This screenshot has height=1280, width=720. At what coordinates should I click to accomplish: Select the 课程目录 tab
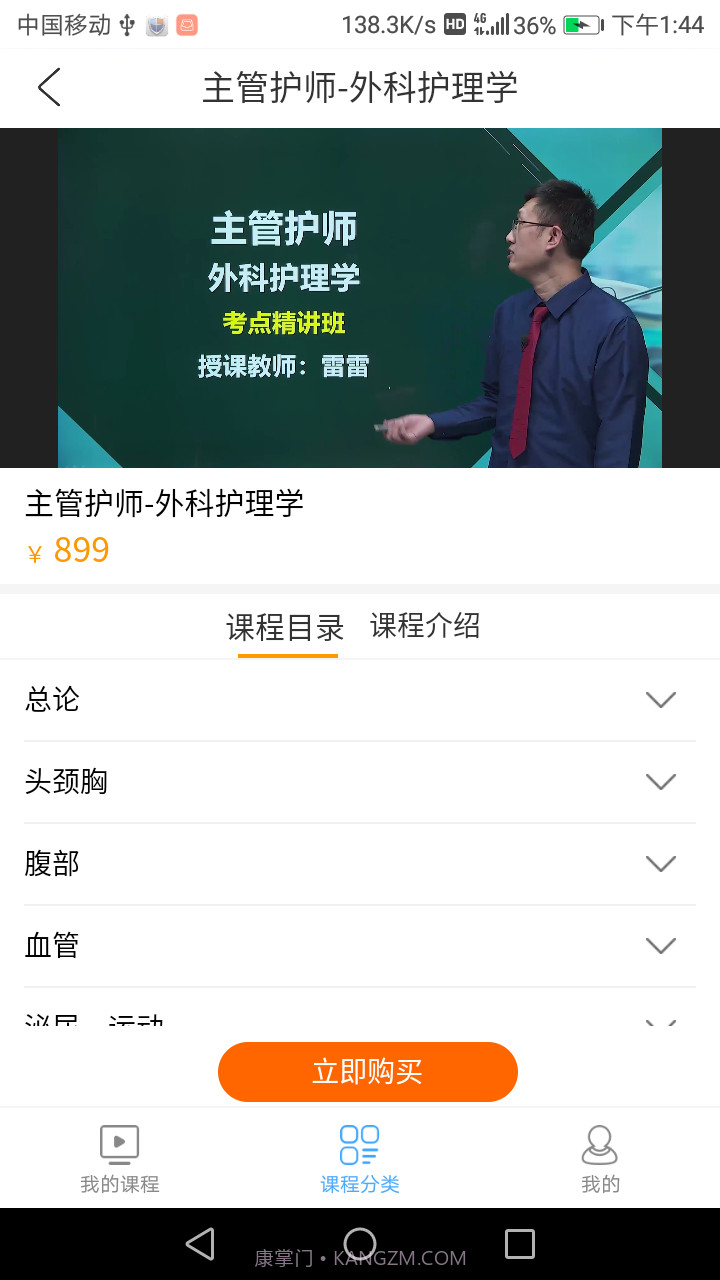[x=287, y=626]
